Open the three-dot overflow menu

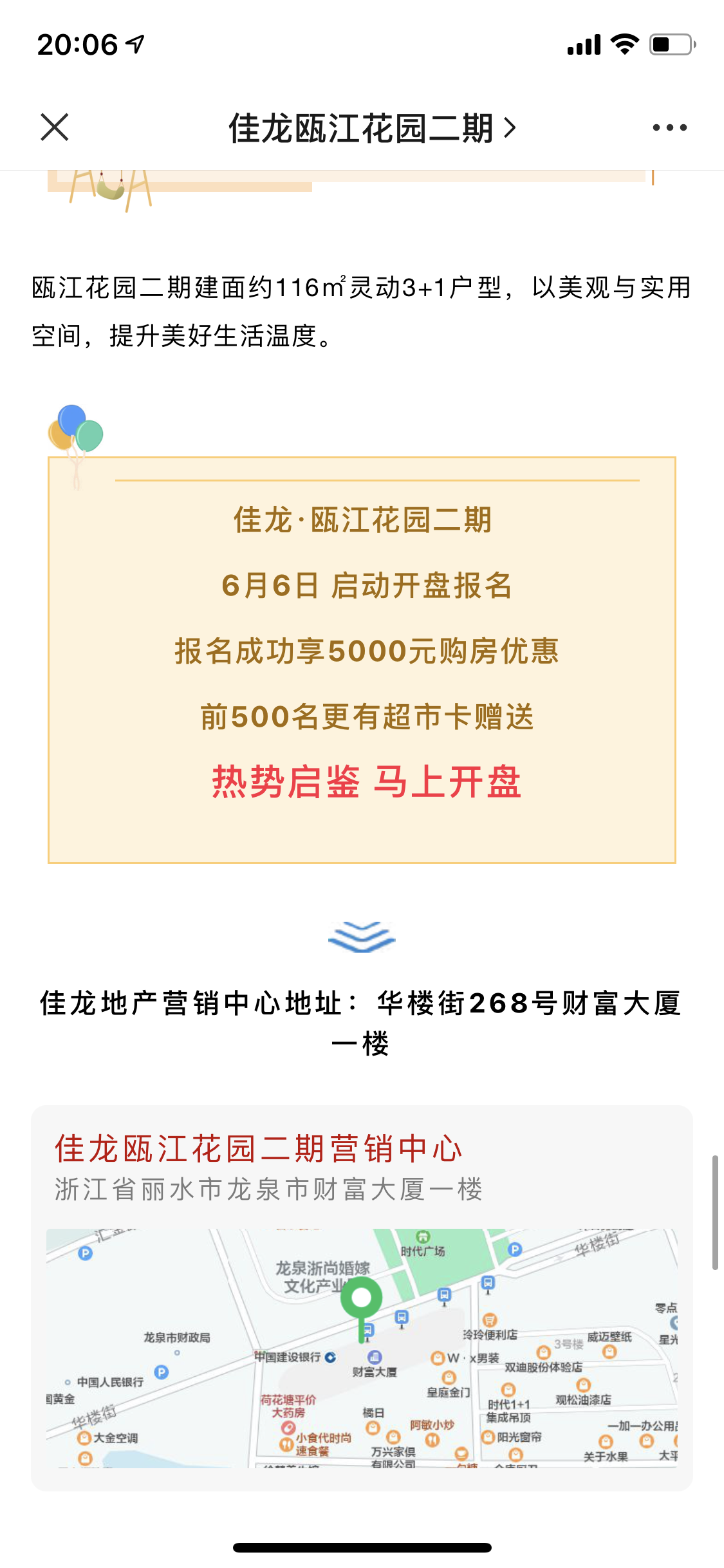pos(669,127)
